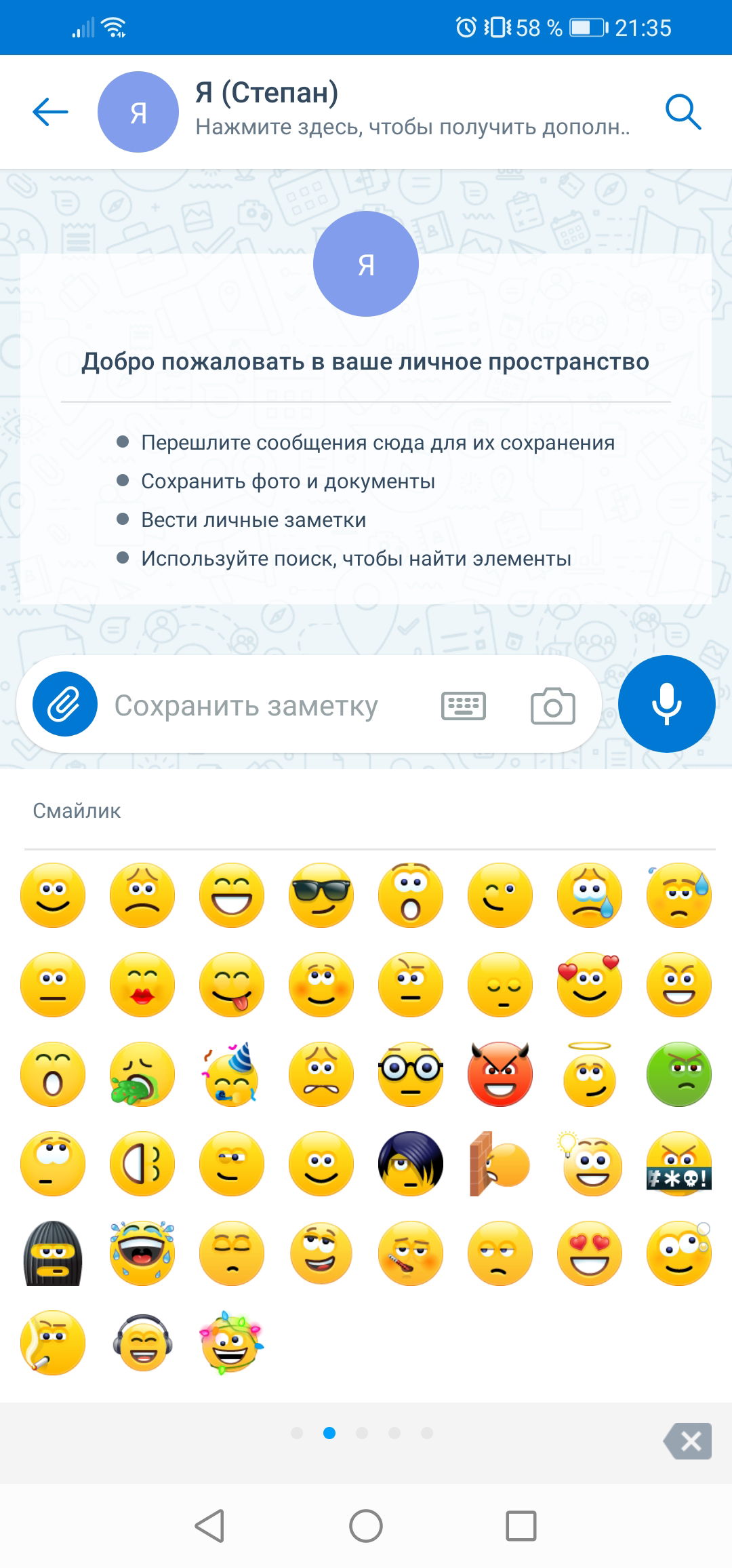Open search in this chat
Screen dimensions: 732x1568
pos(683,112)
